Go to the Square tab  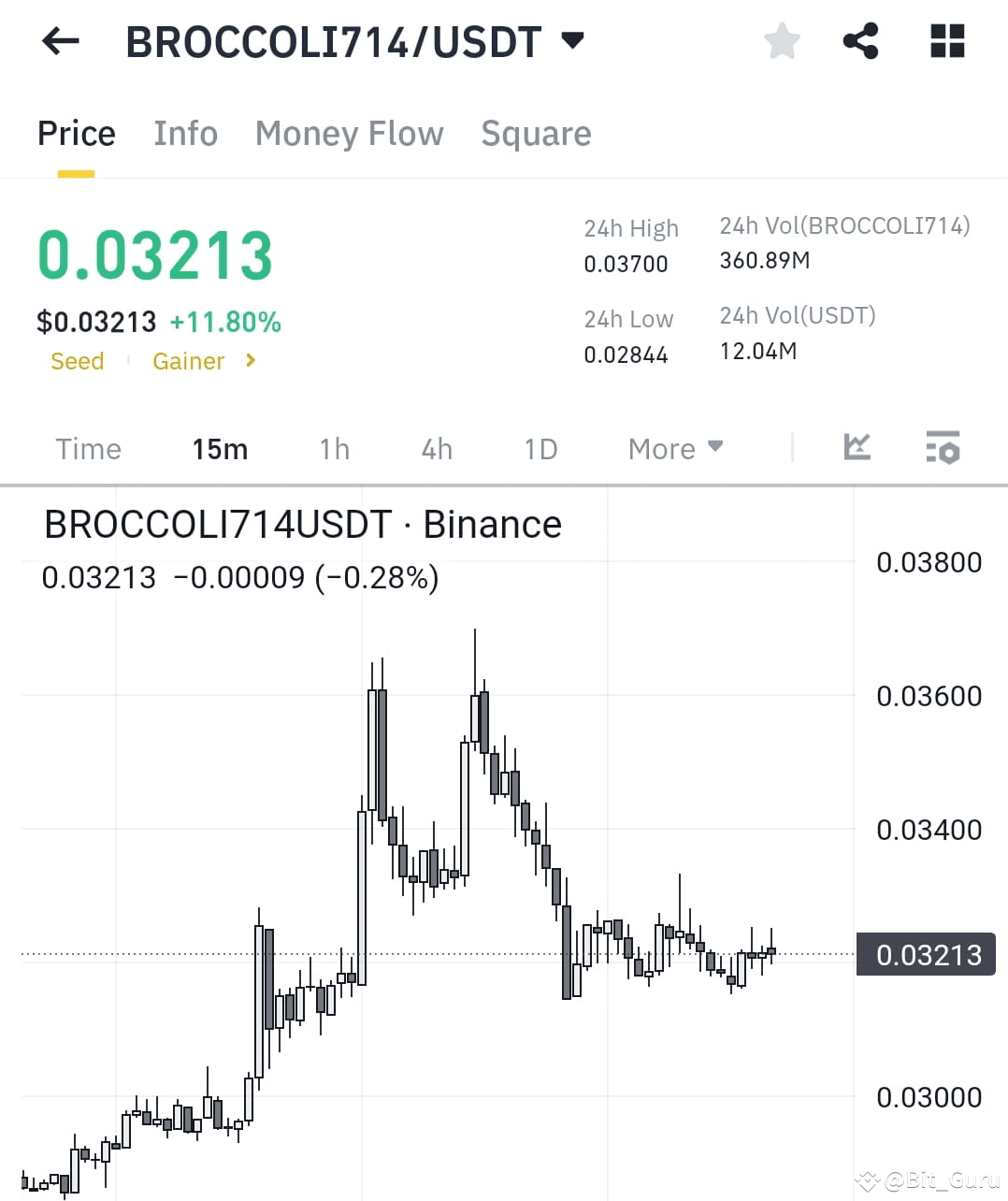[536, 134]
